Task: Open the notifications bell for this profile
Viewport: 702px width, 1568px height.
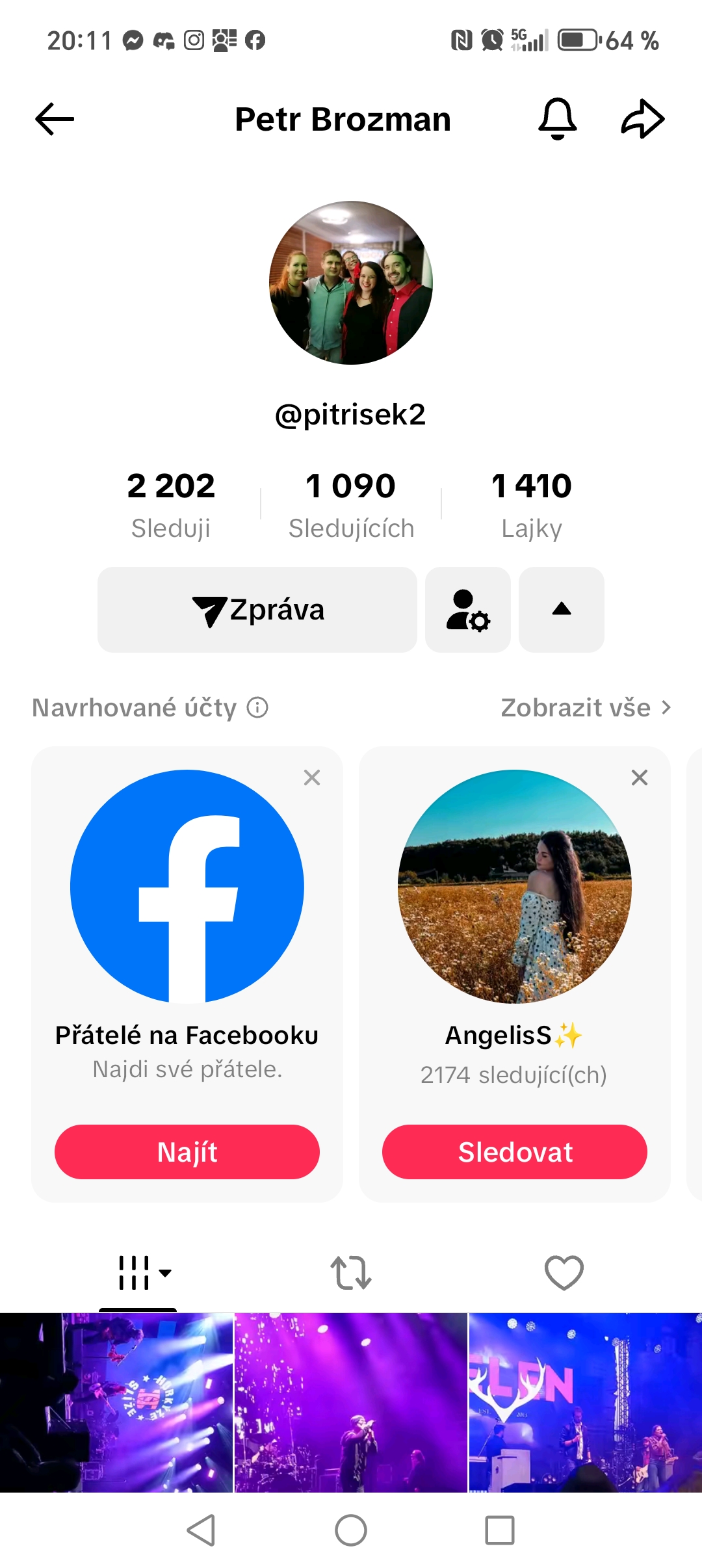Action: pos(557,119)
